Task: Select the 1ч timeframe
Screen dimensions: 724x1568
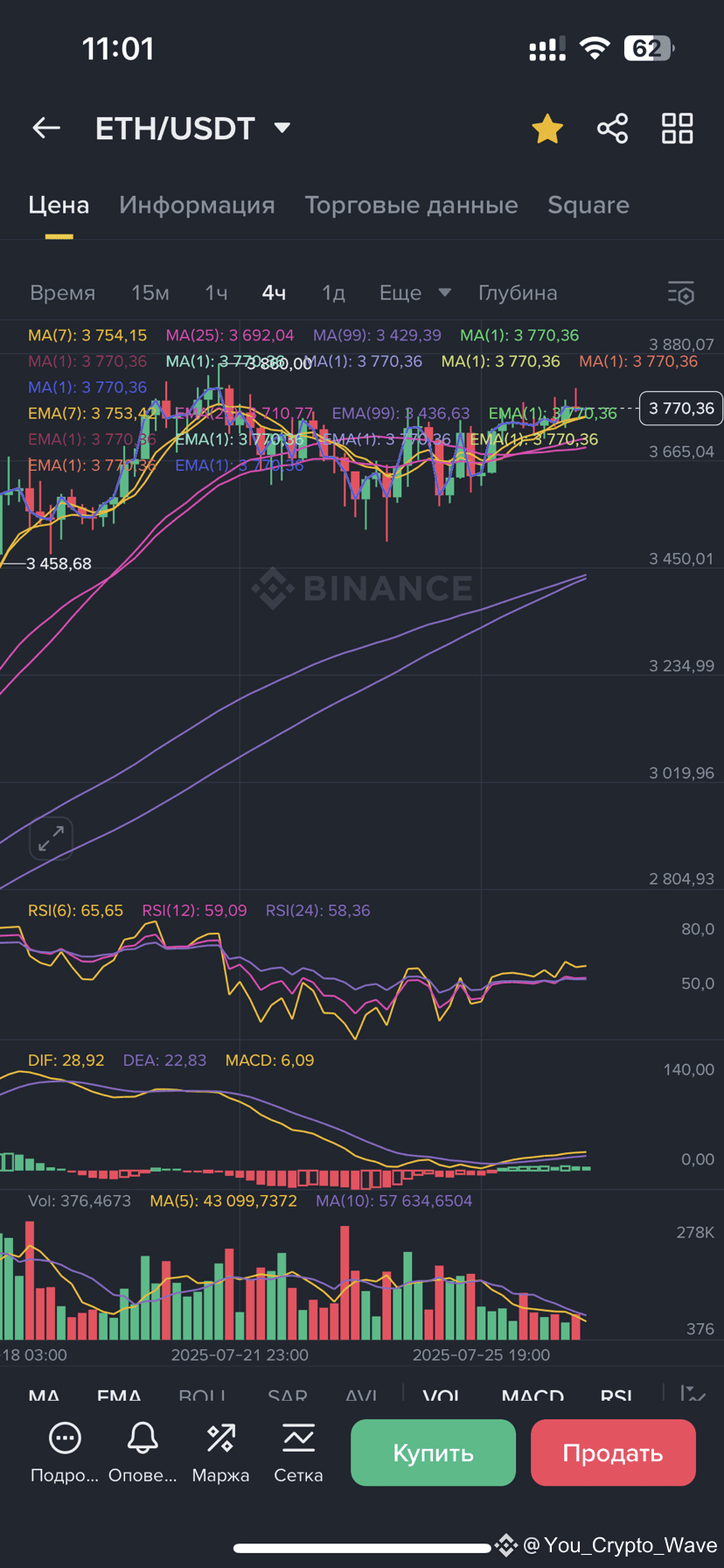Action: point(216,293)
